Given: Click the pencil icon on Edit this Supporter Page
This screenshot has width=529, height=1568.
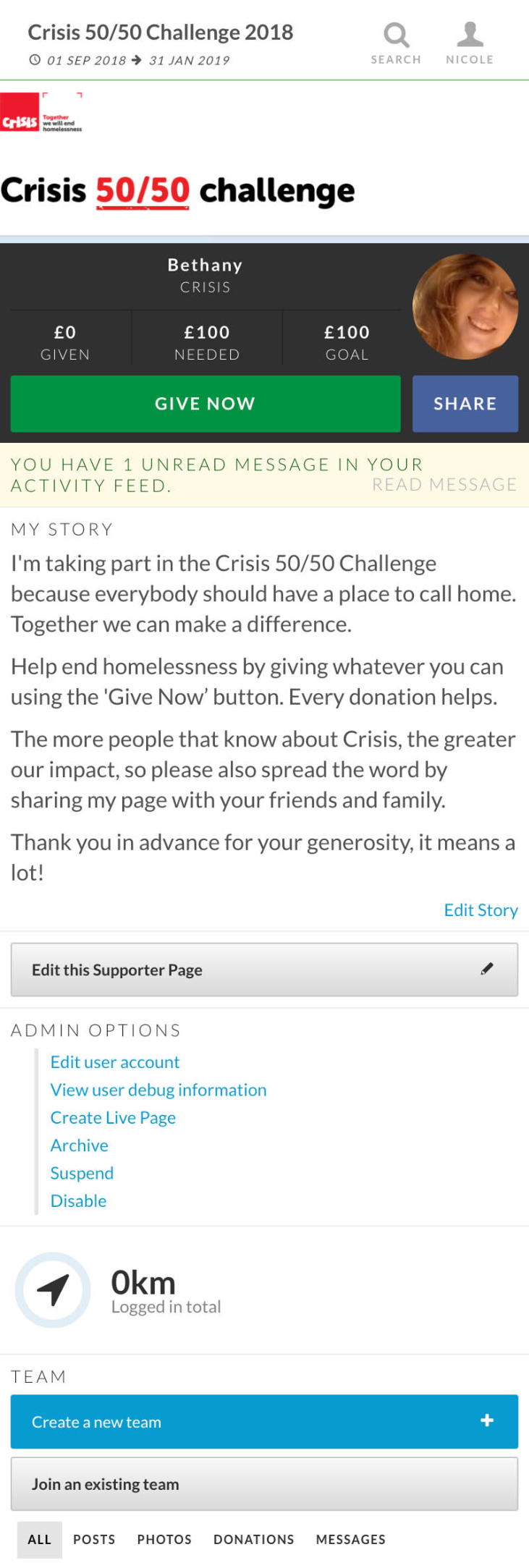Looking at the screenshot, I should click(488, 968).
